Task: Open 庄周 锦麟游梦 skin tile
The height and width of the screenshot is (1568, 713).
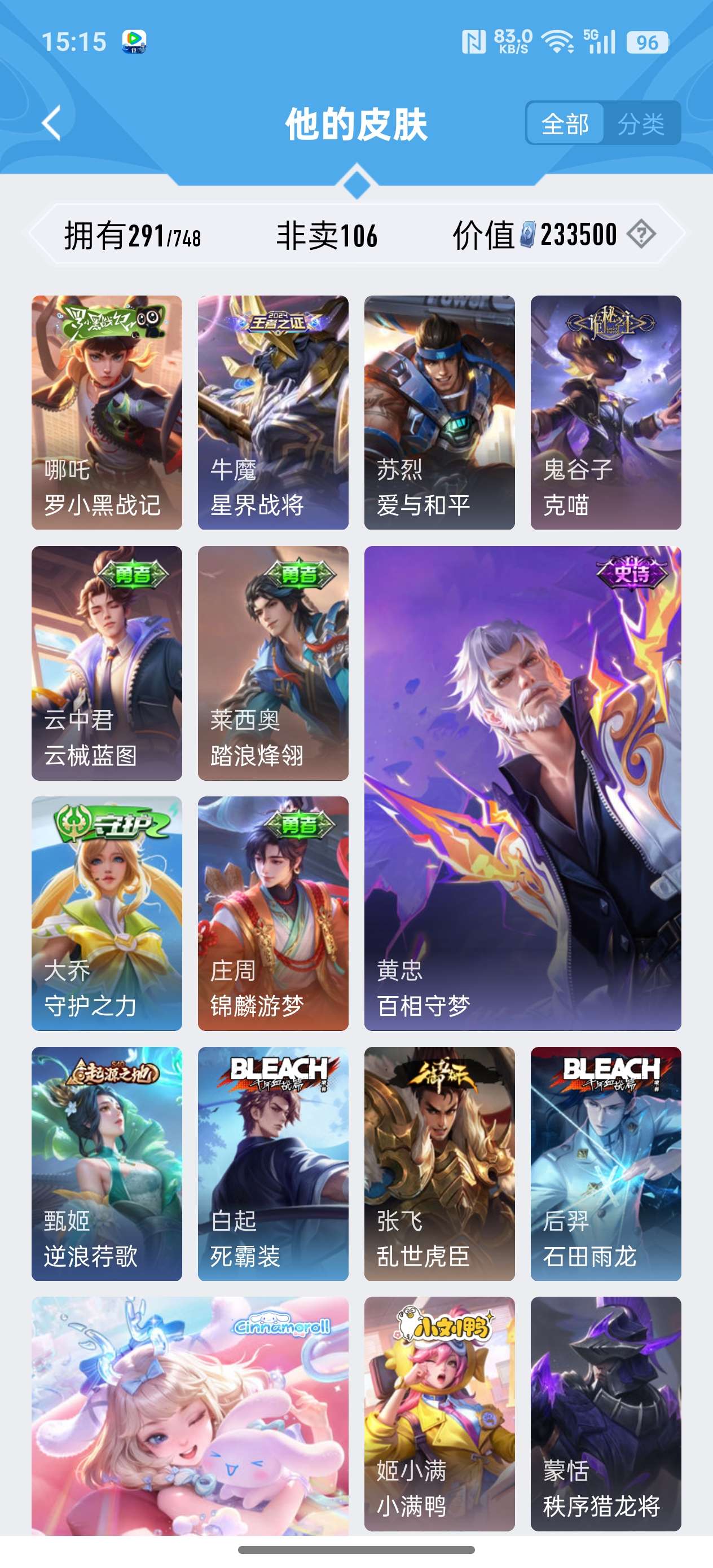Action: tap(273, 913)
